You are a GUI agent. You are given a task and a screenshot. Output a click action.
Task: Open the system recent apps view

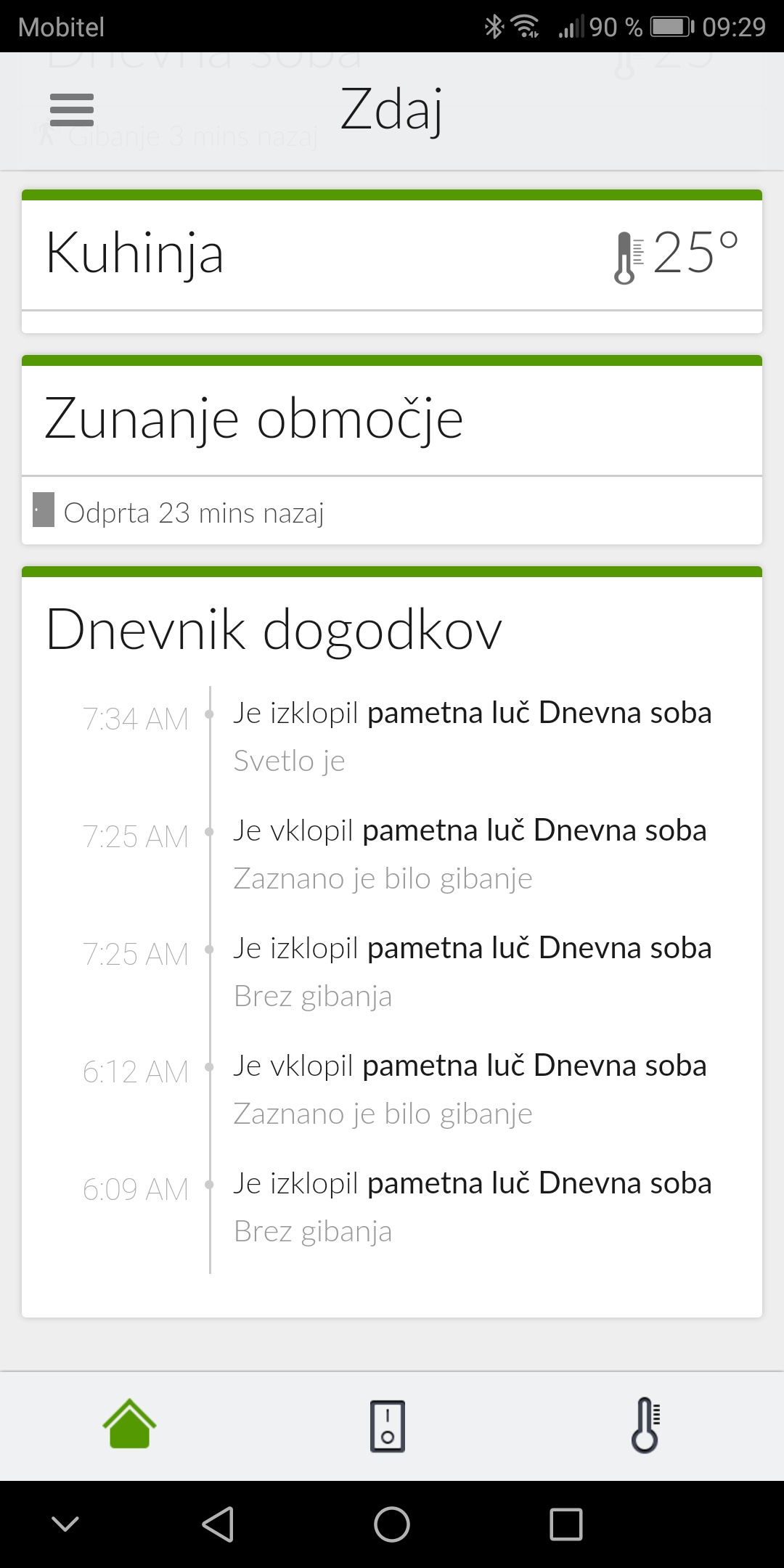coord(566,1524)
